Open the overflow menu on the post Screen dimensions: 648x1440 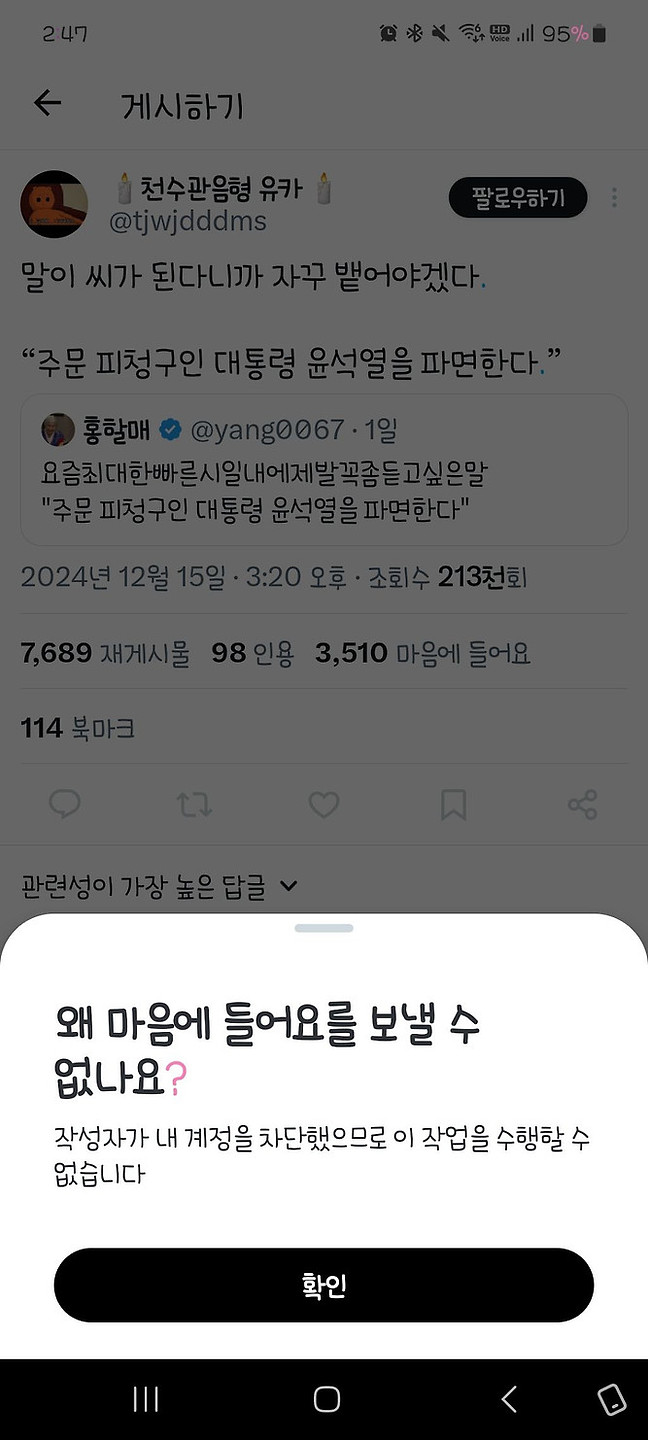tap(614, 198)
